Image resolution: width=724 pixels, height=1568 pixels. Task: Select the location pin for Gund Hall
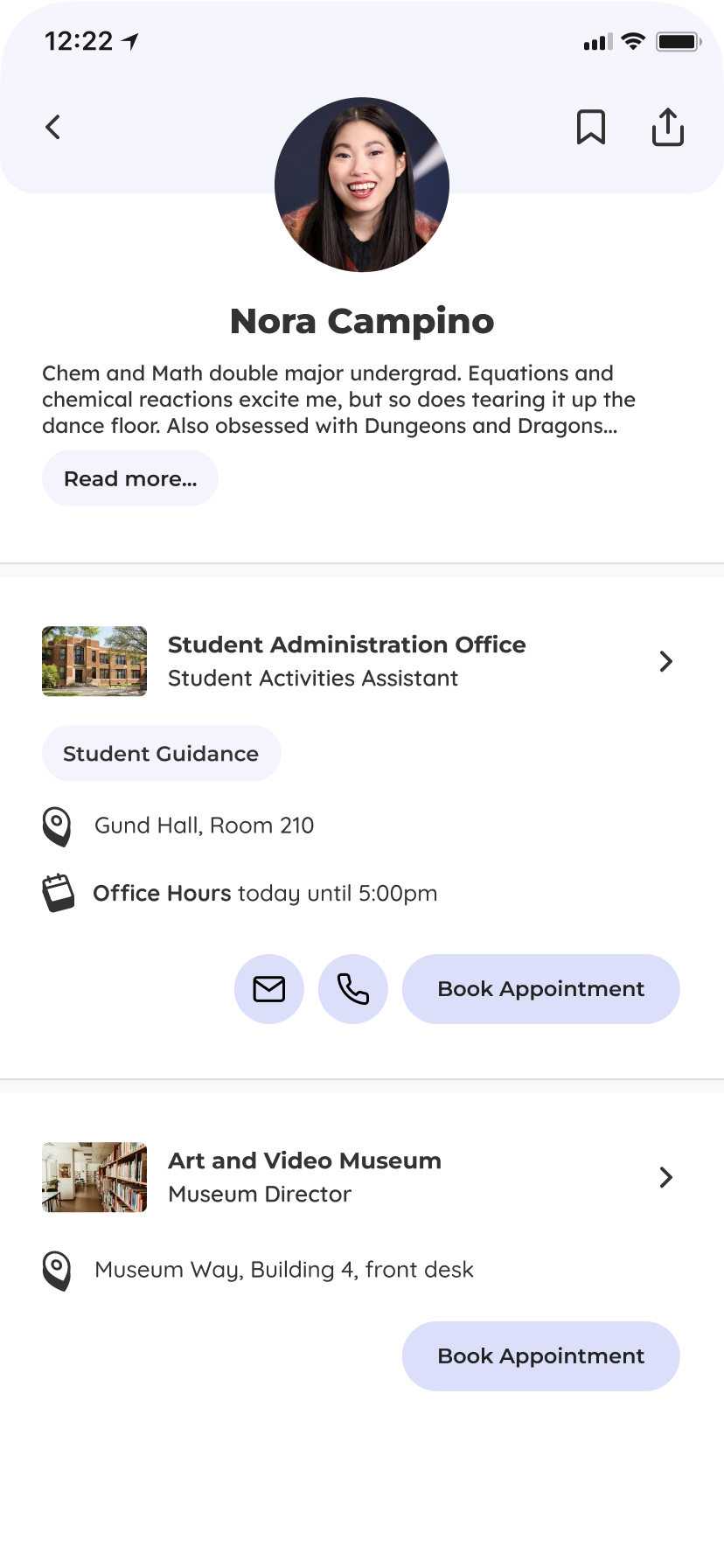tap(57, 826)
